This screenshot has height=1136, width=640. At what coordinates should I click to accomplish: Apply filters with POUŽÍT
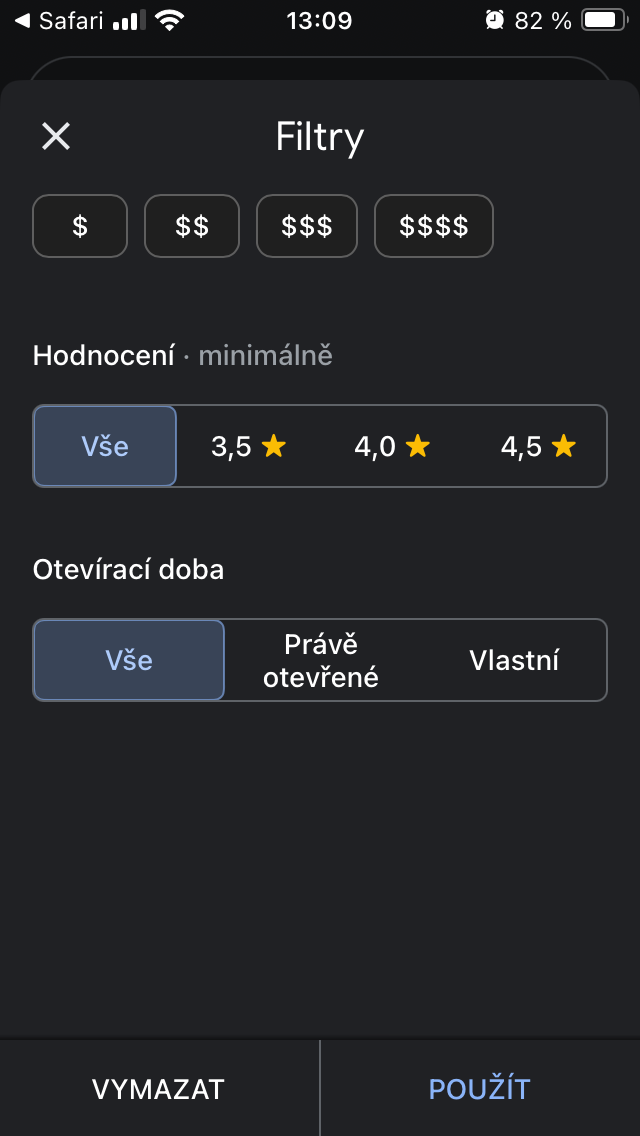[x=480, y=1089]
